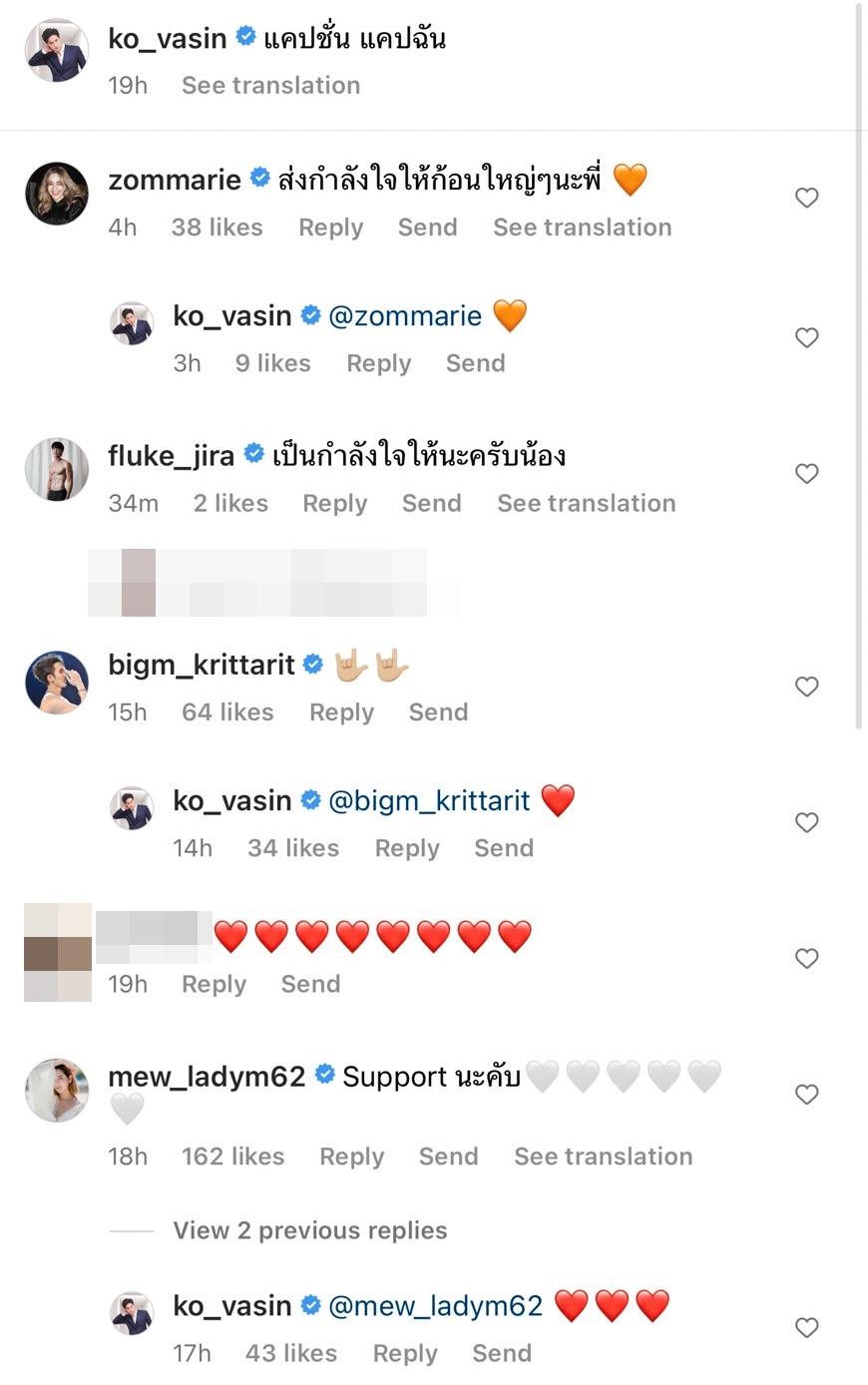Open mew_ladym62's profile picture
Viewport: 868px width, 1385px height.
tap(57, 1091)
